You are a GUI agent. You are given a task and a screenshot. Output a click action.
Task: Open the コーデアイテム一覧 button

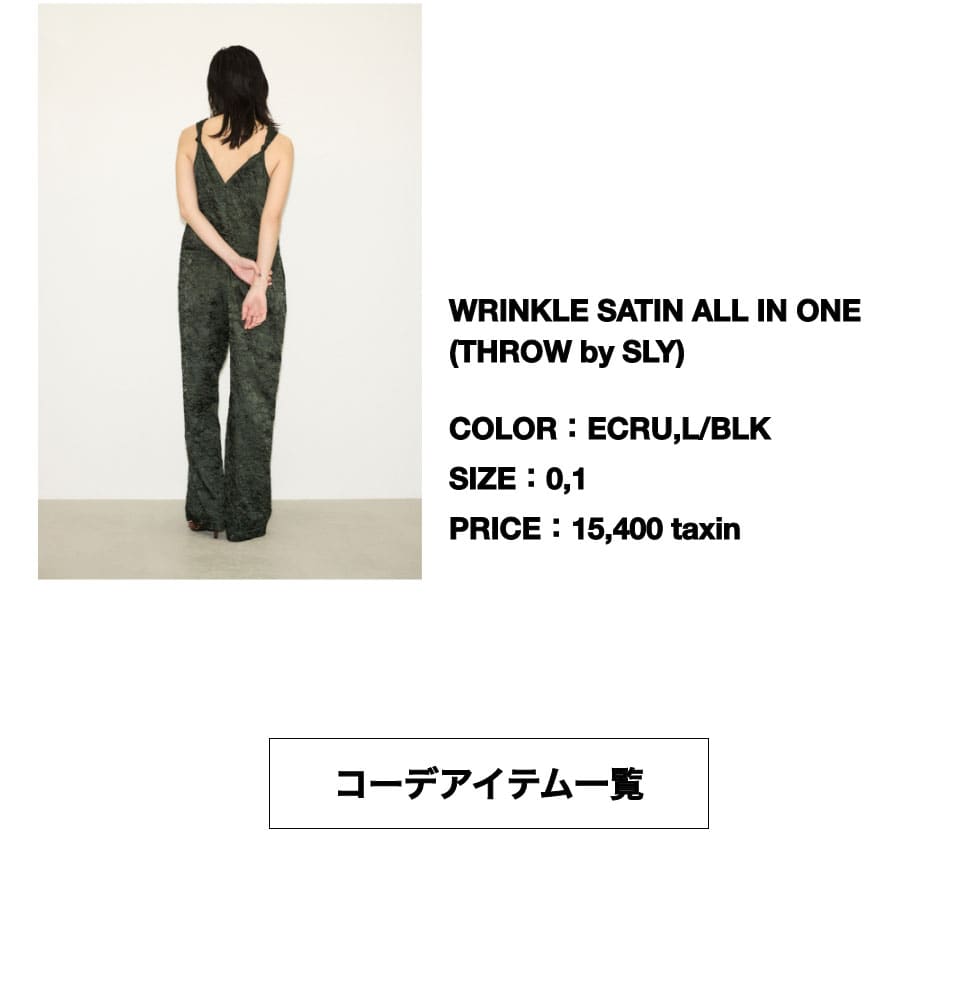point(488,783)
